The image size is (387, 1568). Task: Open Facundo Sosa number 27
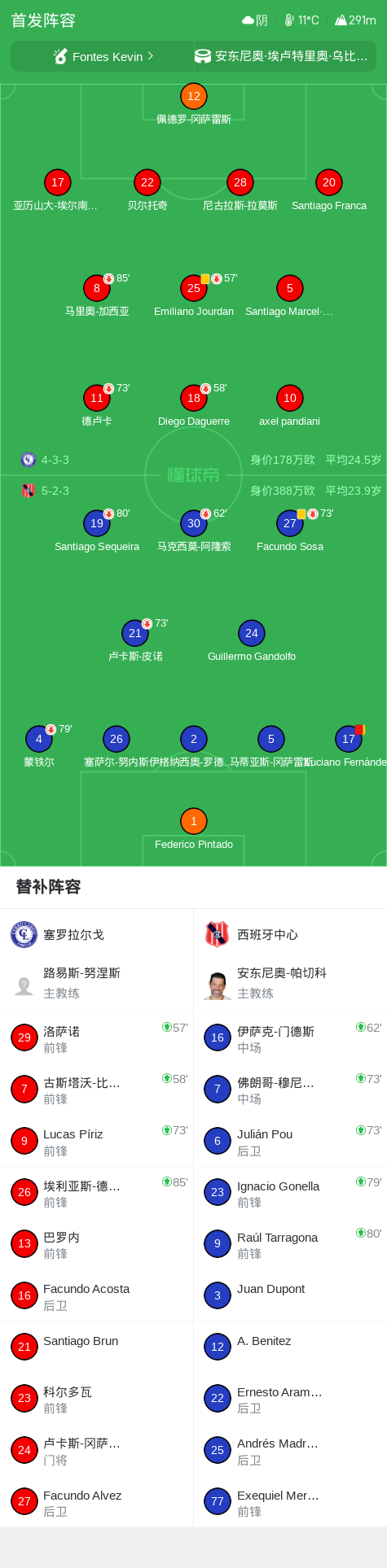[x=290, y=531]
